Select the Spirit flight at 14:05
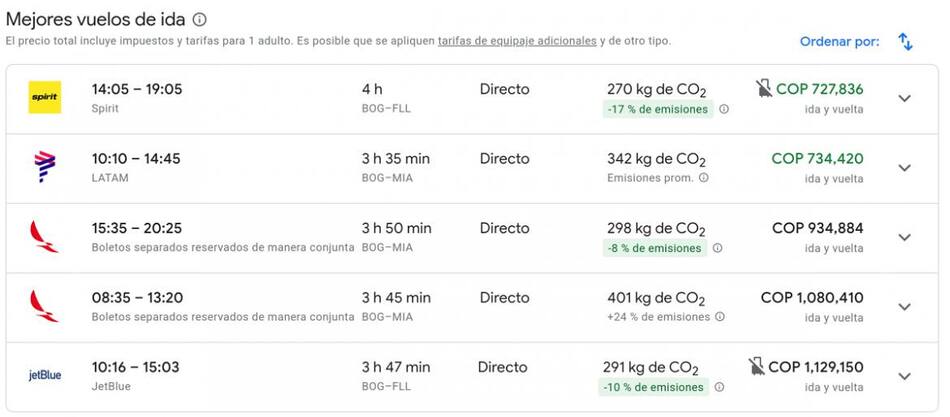The width and height of the screenshot is (950, 417). (136, 89)
